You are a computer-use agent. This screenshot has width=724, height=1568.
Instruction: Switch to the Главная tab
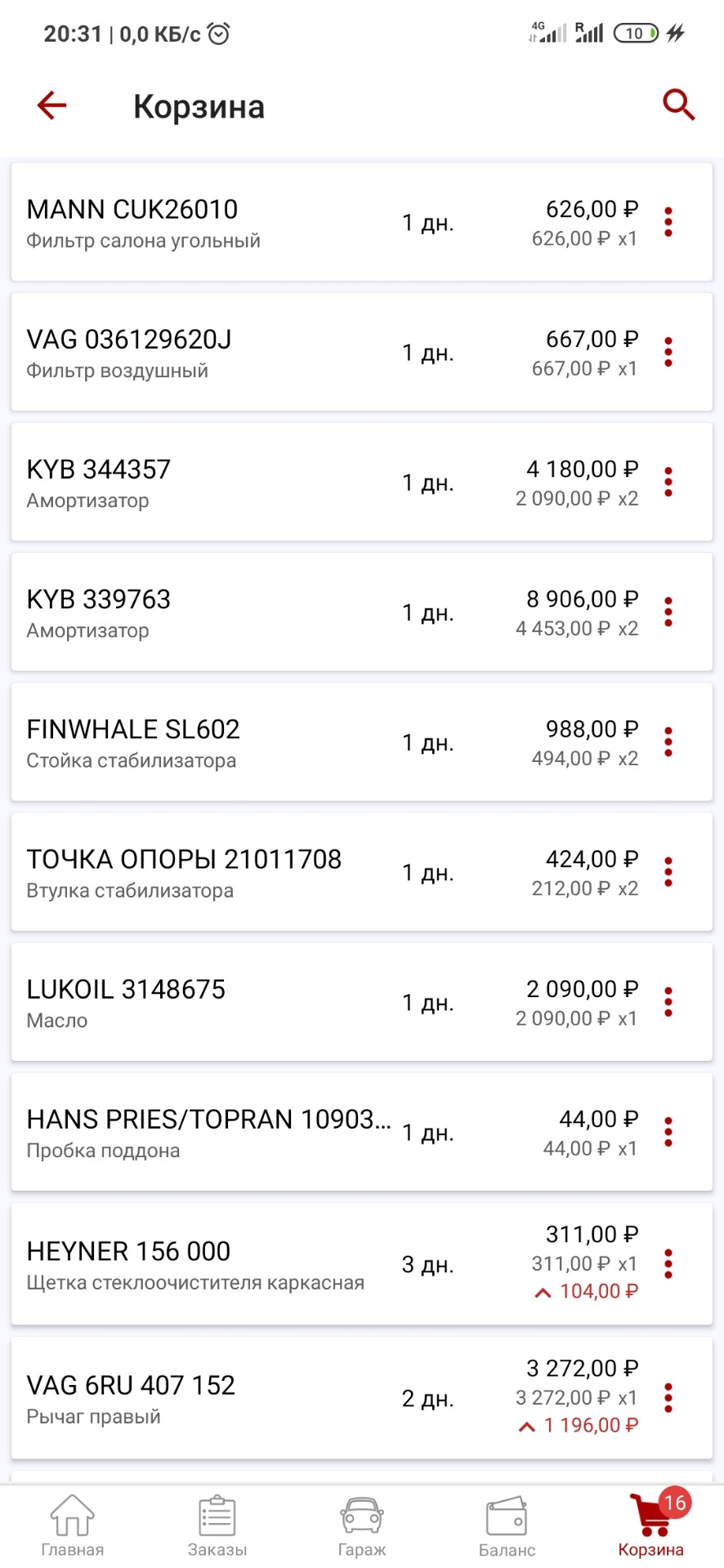click(x=73, y=1526)
